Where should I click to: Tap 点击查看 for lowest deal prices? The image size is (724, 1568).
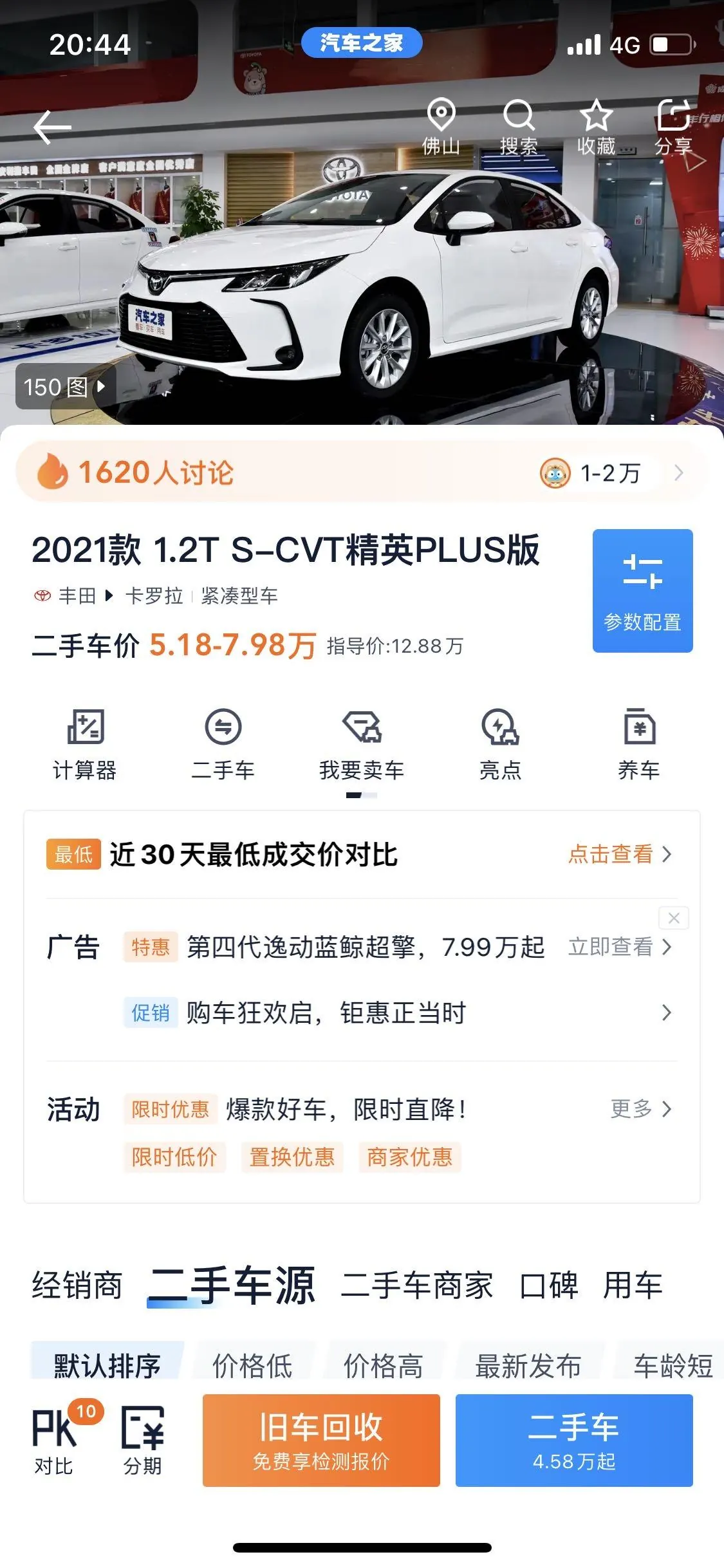[x=620, y=854]
